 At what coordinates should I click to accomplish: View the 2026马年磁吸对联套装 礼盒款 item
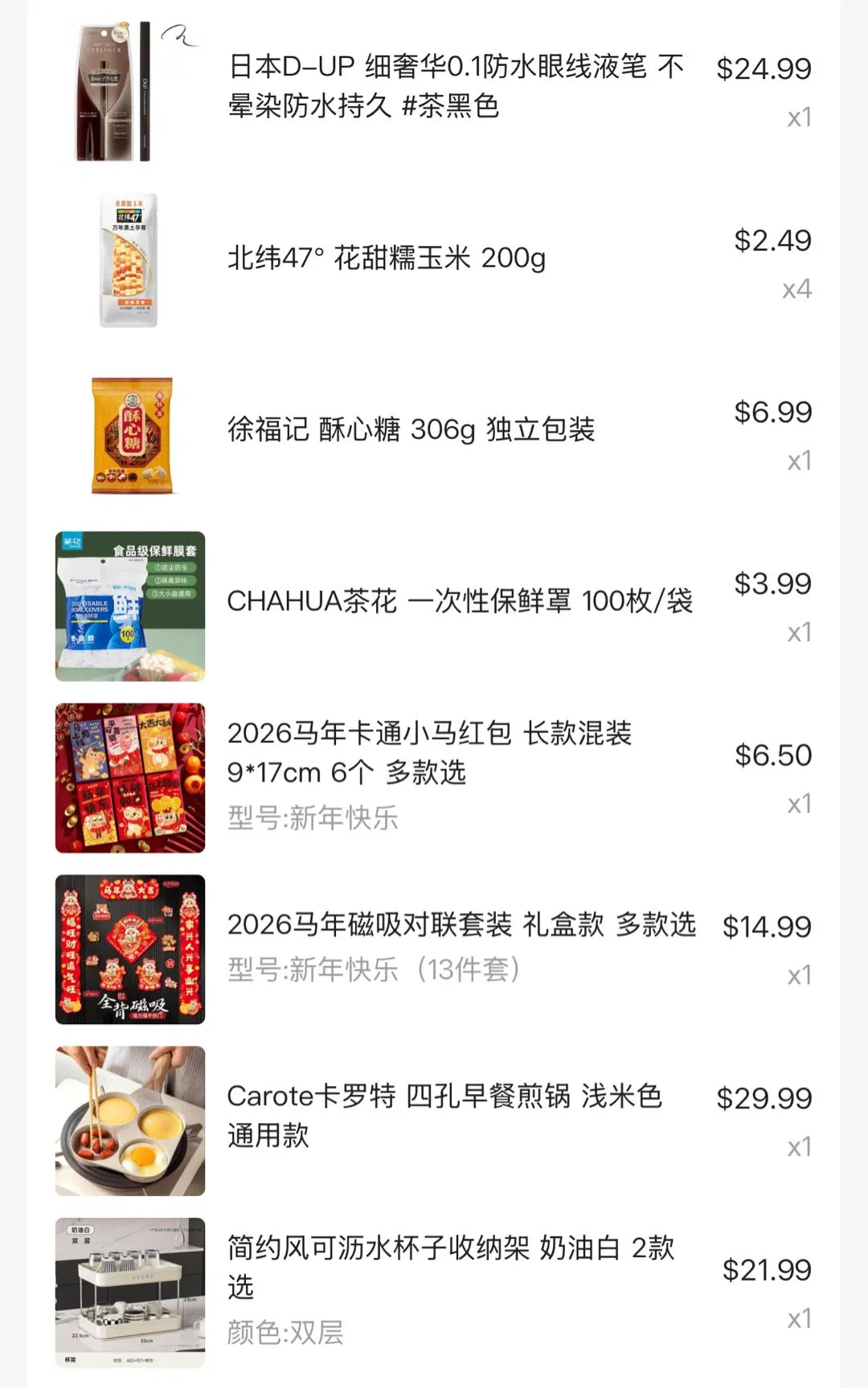click(x=461, y=925)
